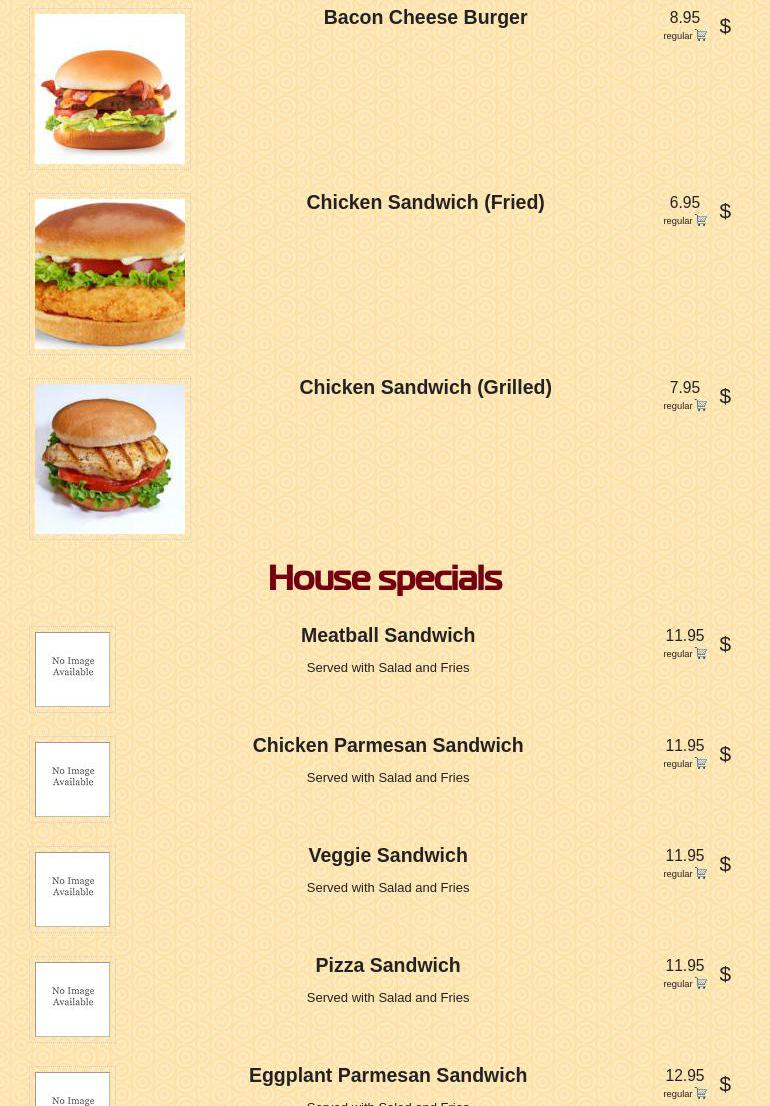The height and width of the screenshot is (1106, 770).
Task: Open Chicken Parmesan Sandwich item details
Action: [388, 746]
